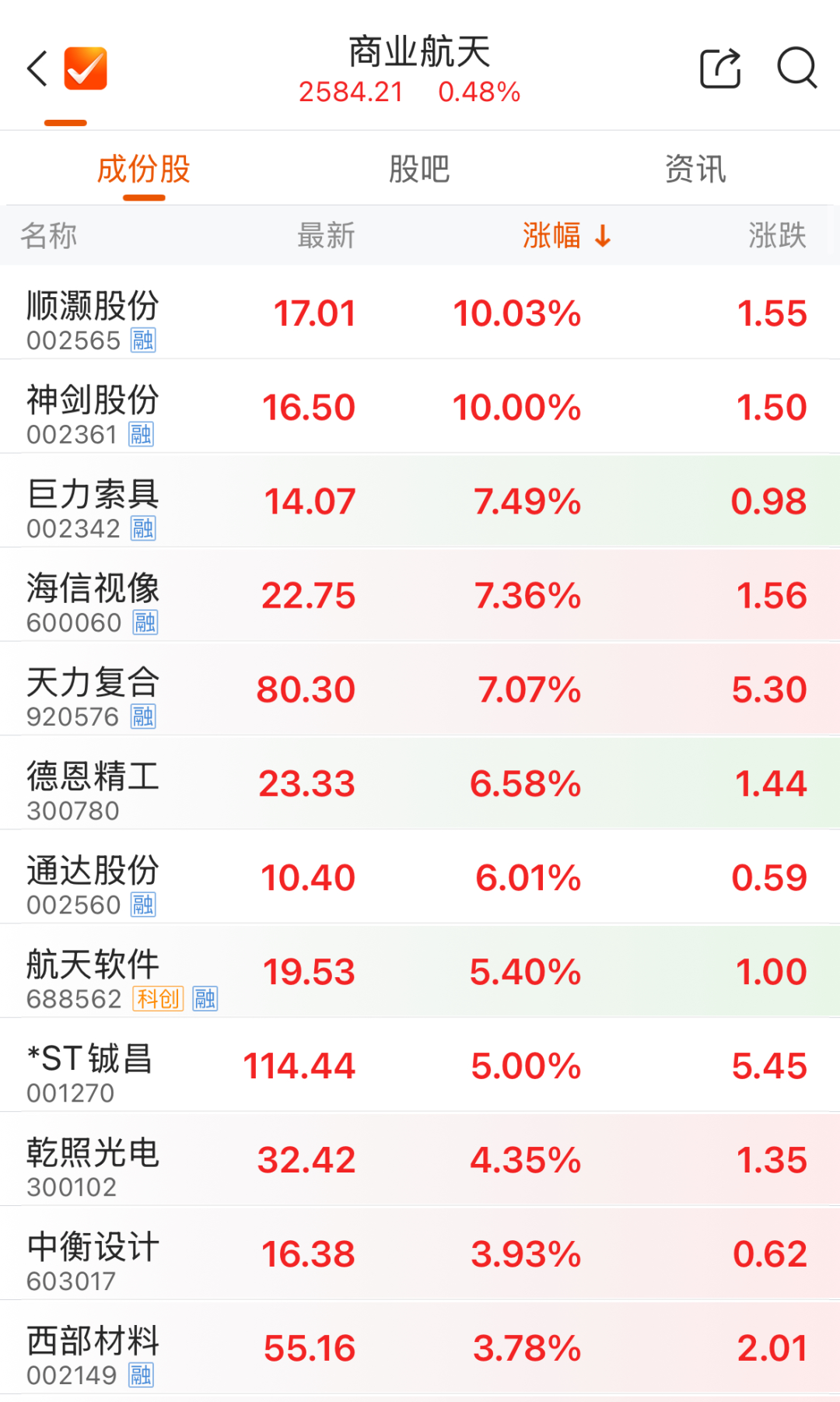840x1402 pixels.
Task: Open the search magnifier icon
Action: pyautogui.click(x=797, y=68)
